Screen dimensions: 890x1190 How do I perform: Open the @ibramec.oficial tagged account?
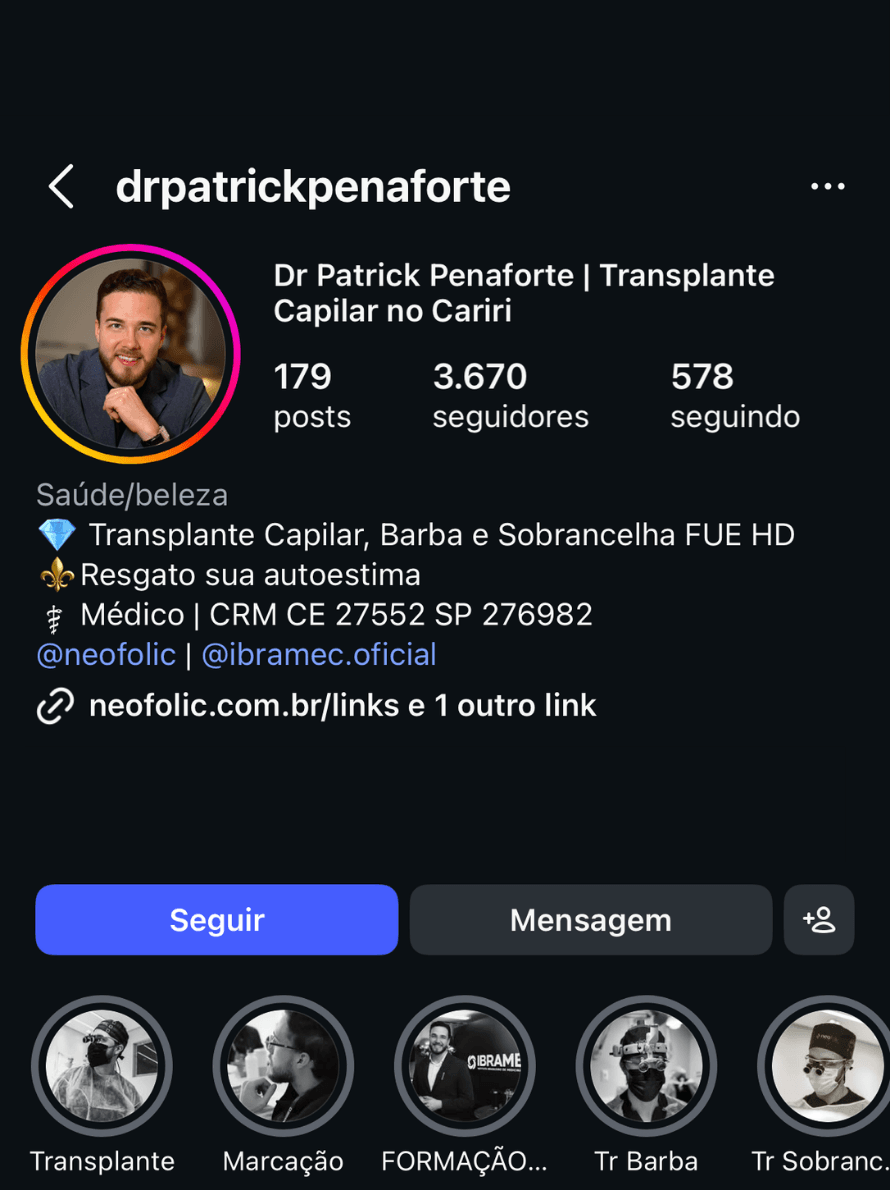[x=319, y=654]
